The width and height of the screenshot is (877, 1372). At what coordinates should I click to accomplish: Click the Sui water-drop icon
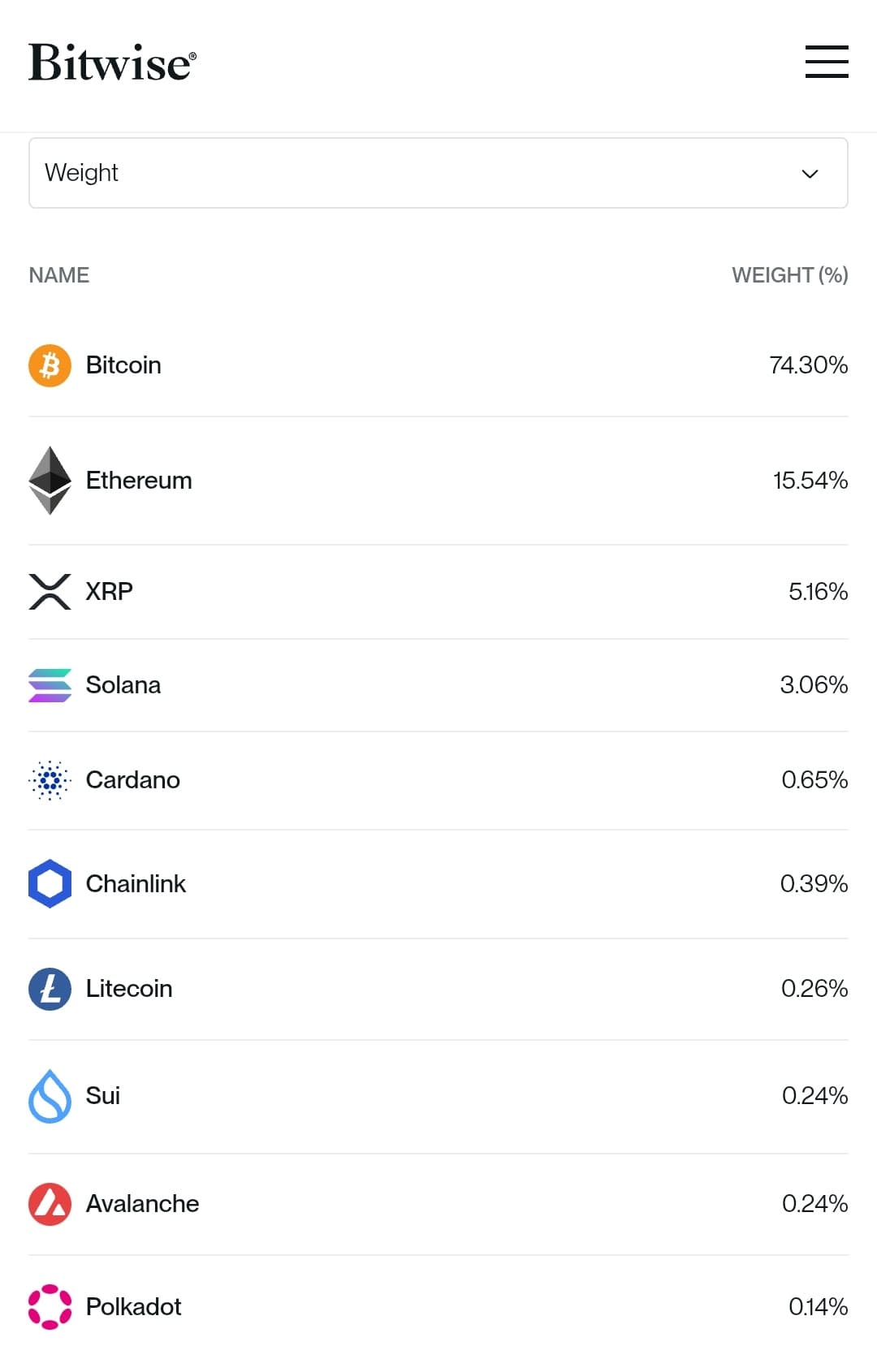coord(50,1096)
